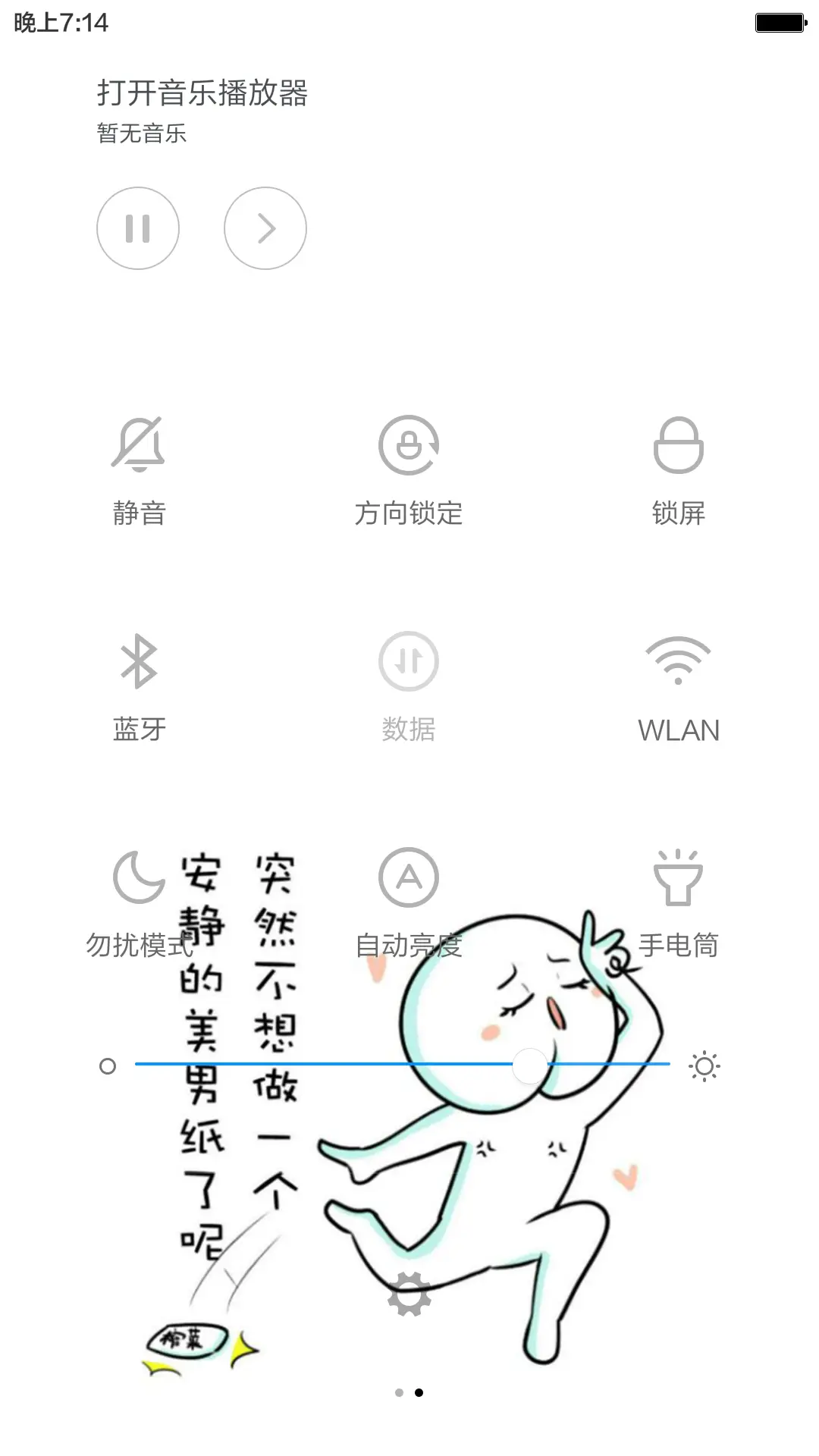819x1456 pixels.
Task: Tap the auto brightness icon
Action: (x=409, y=877)
